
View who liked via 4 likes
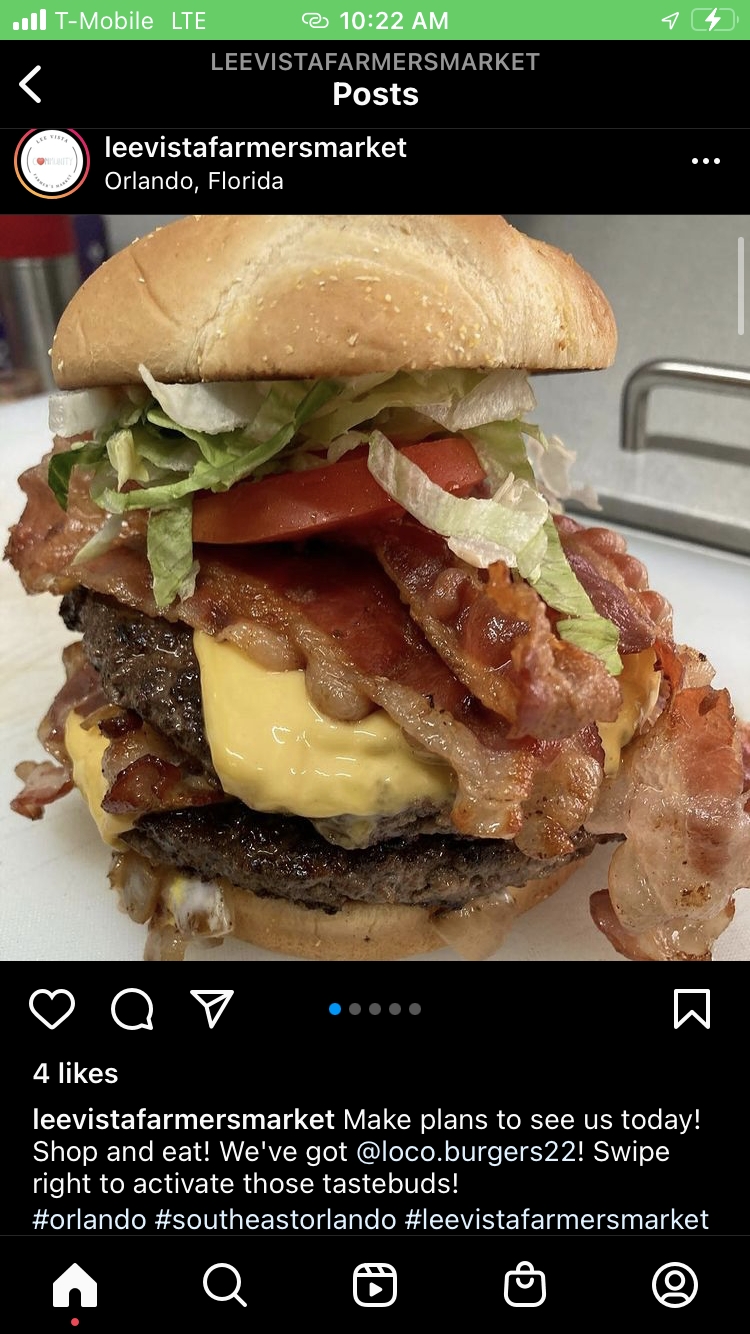(75, 1074)
